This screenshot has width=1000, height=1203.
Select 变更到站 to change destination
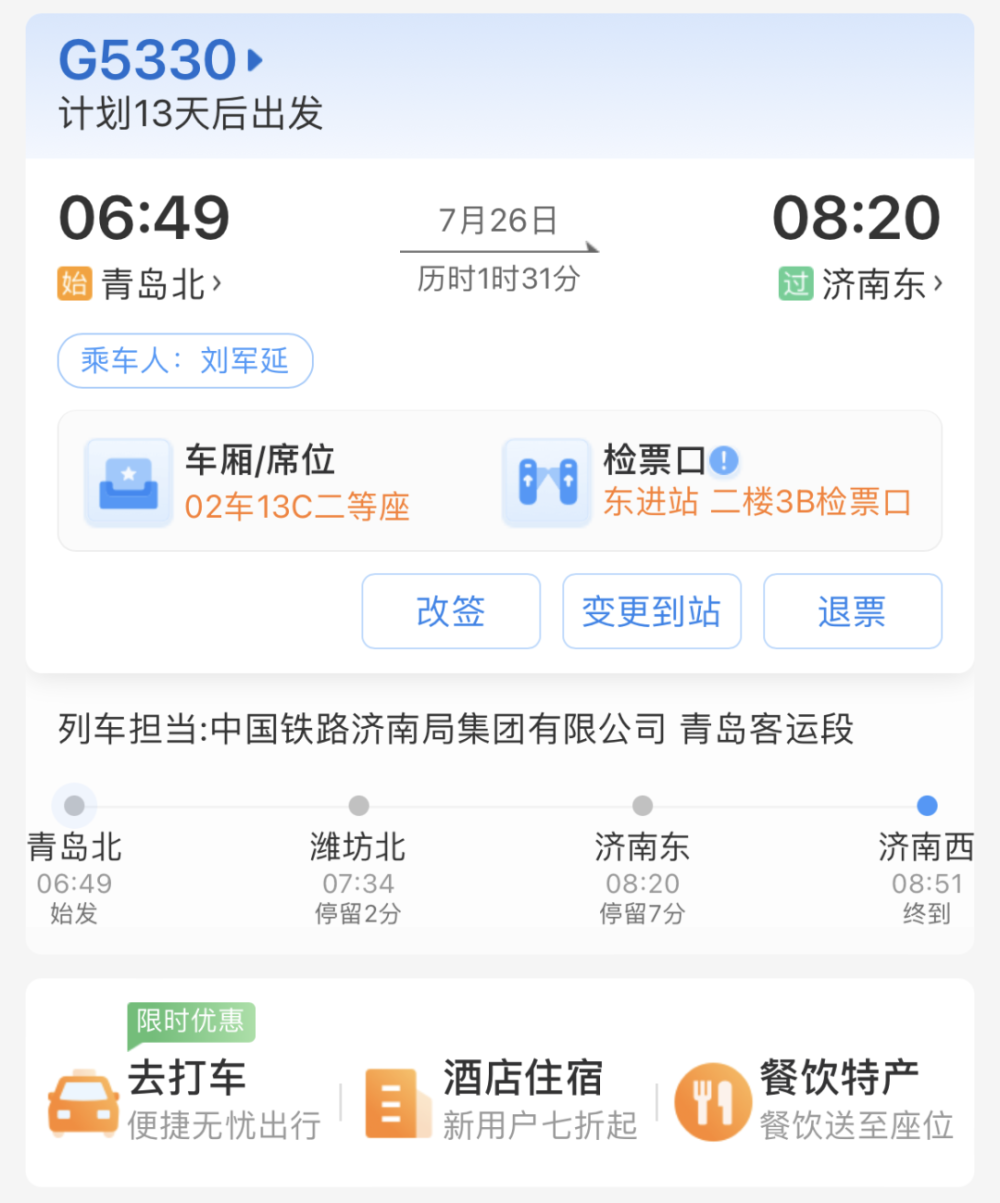pos(652,611)
